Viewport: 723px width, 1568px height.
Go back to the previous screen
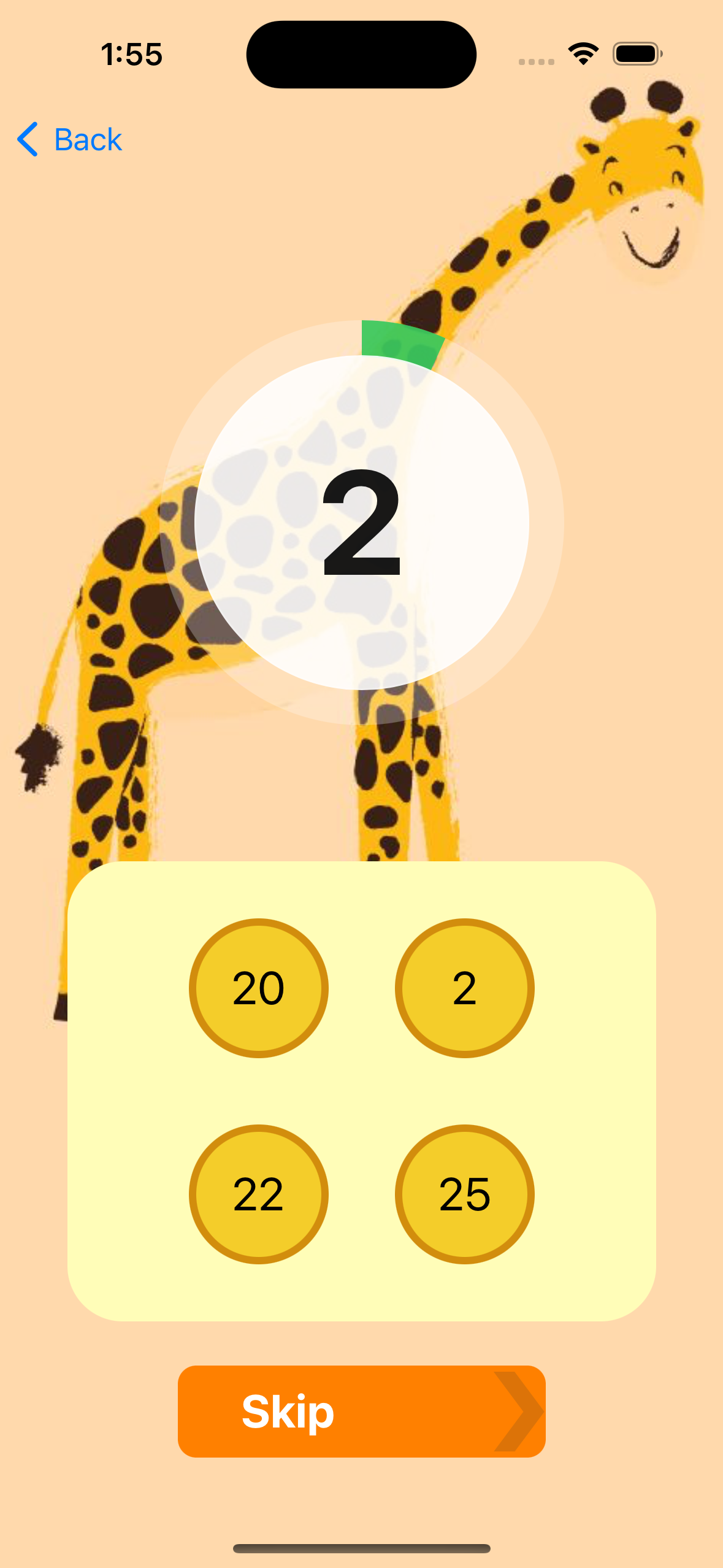coord(70,139)
